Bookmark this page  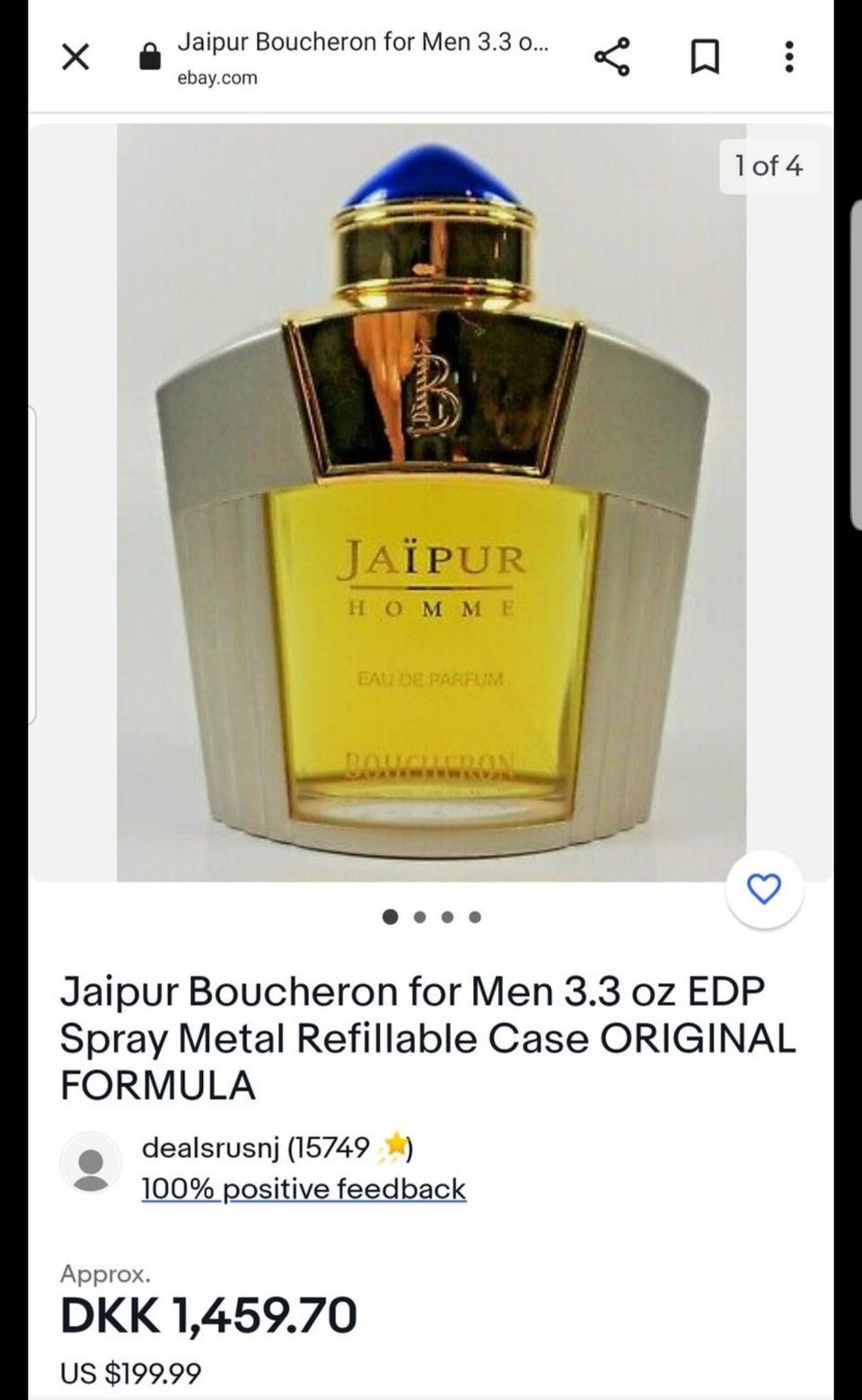pos(705,57)
